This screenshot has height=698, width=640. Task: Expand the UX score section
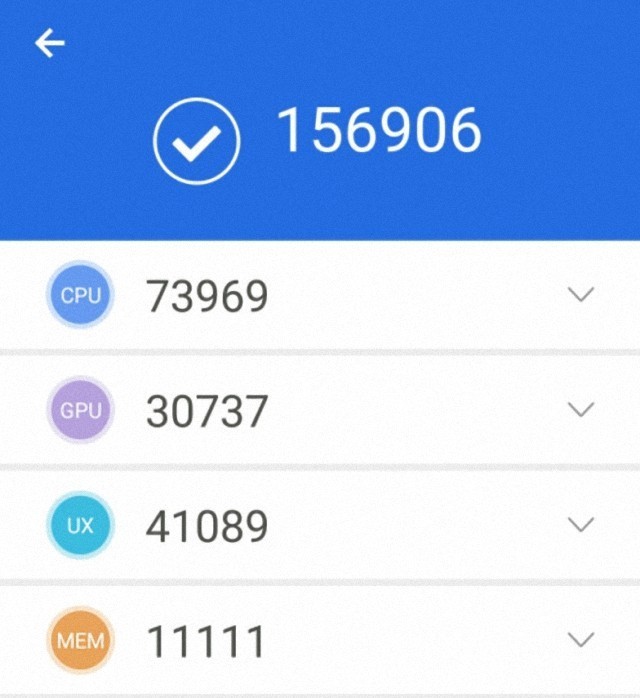[x=580, y=524]
